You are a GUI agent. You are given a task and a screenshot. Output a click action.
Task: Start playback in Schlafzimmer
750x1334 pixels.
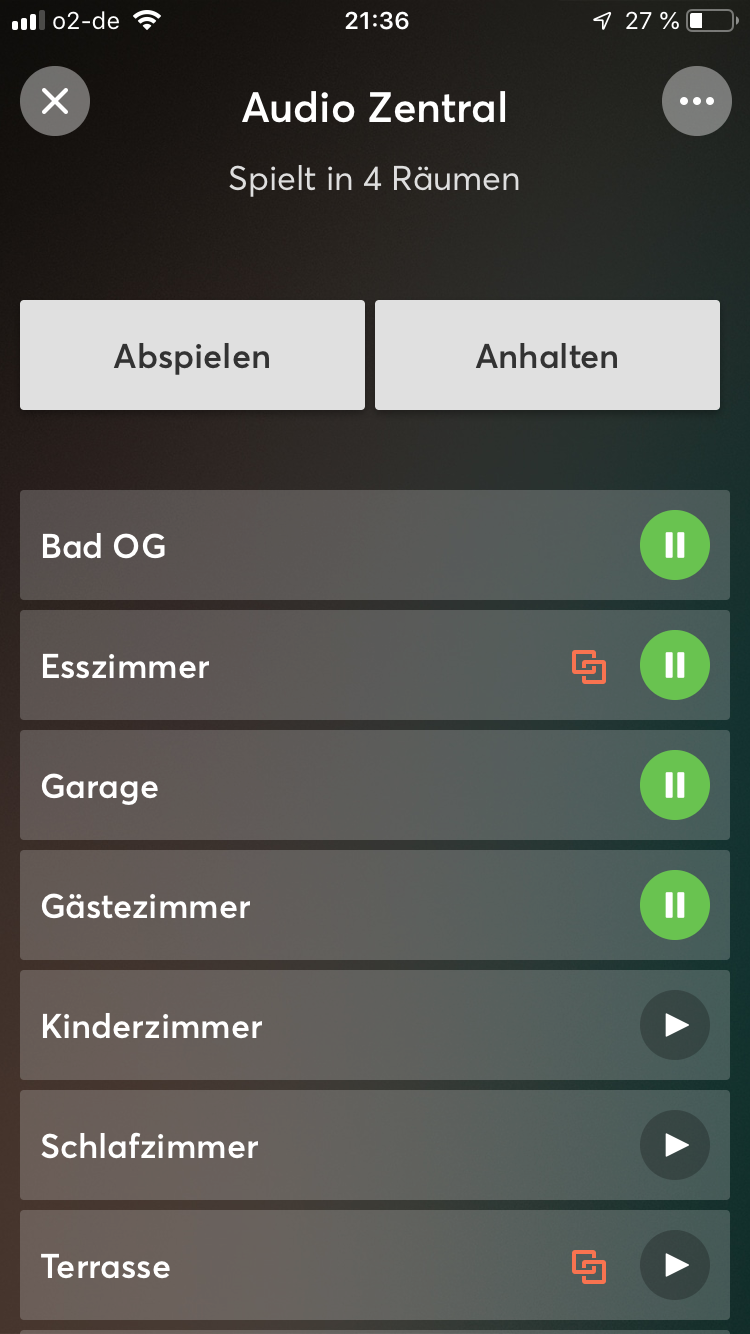click(675, 1145)
